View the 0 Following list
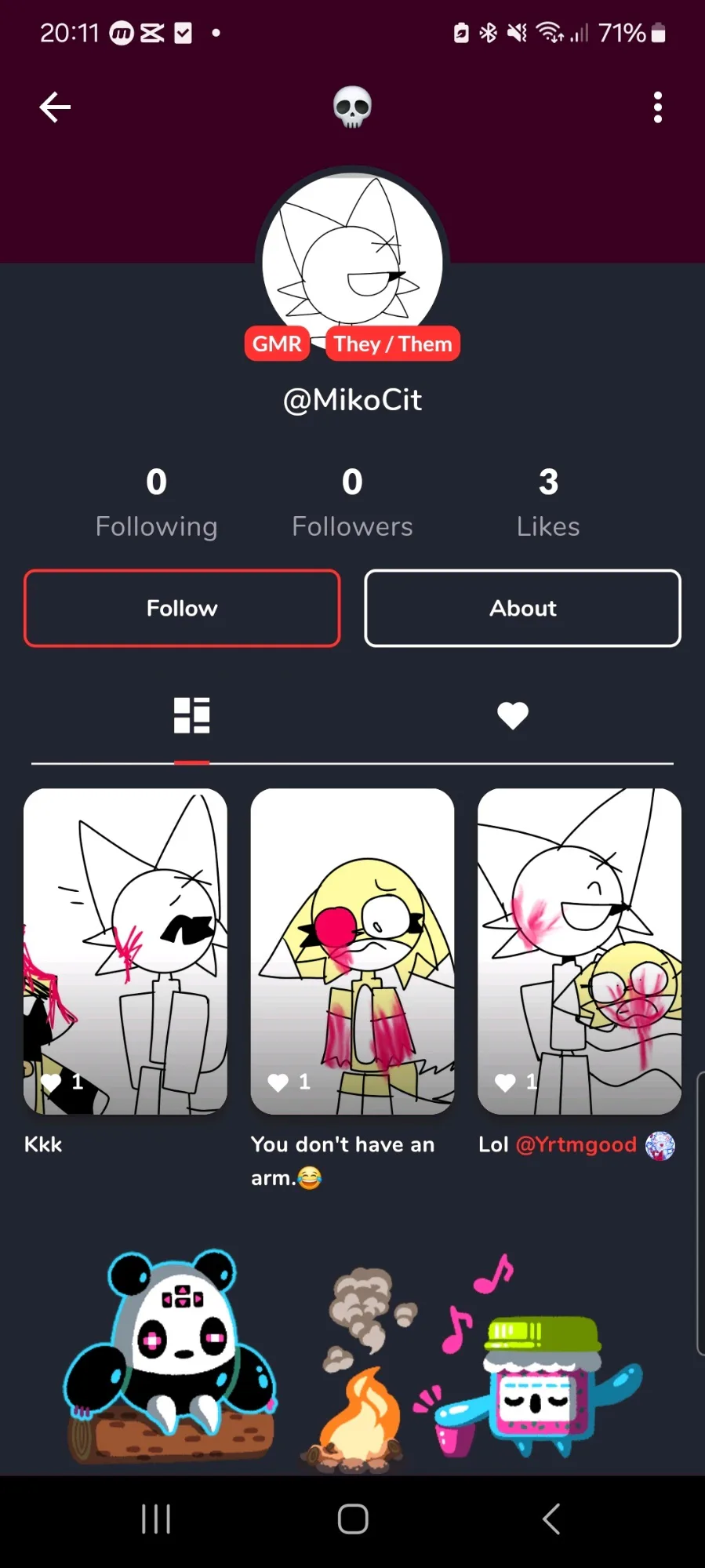Image resolution: width=705 pixels, height=1568 pixels. (156, 502)
